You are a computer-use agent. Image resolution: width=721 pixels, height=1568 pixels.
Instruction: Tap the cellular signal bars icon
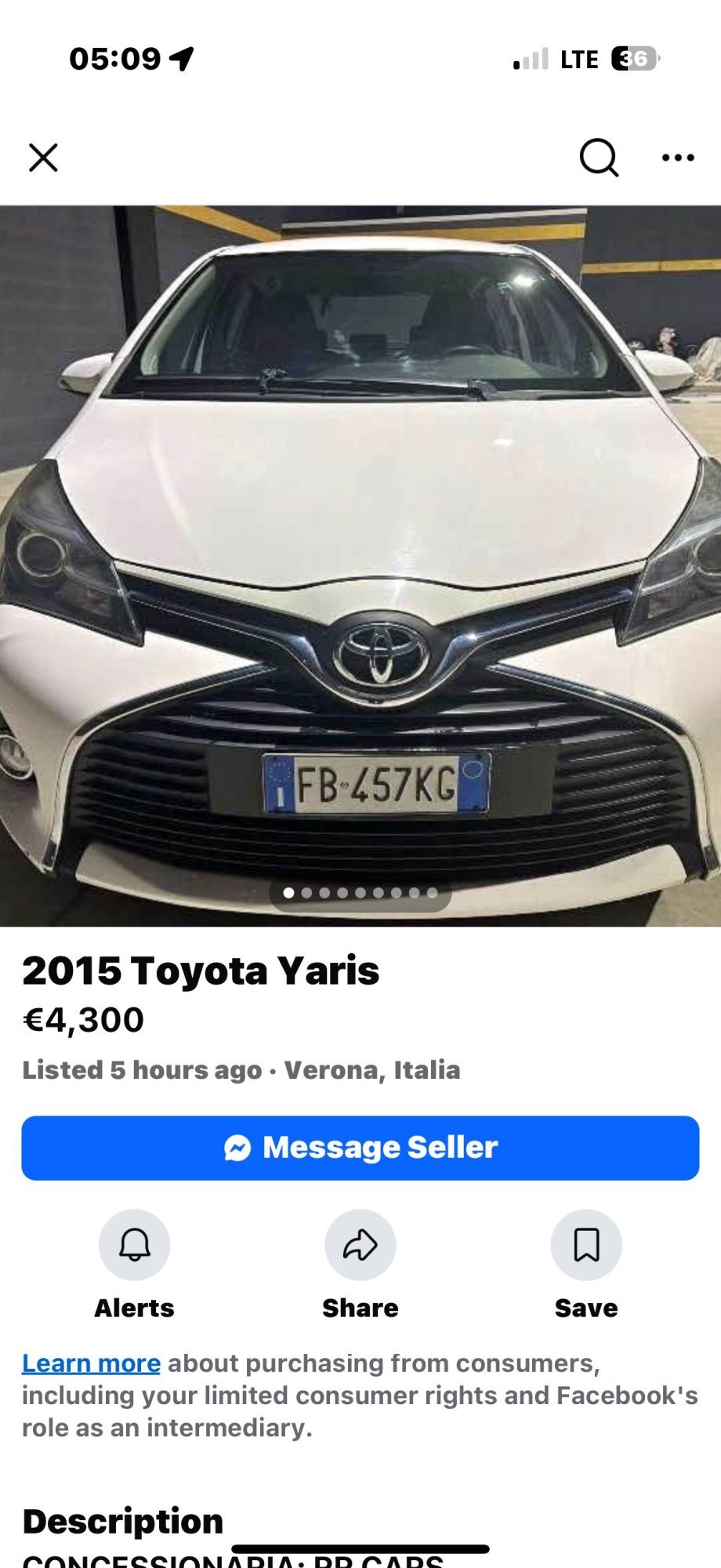pos(528,60)
